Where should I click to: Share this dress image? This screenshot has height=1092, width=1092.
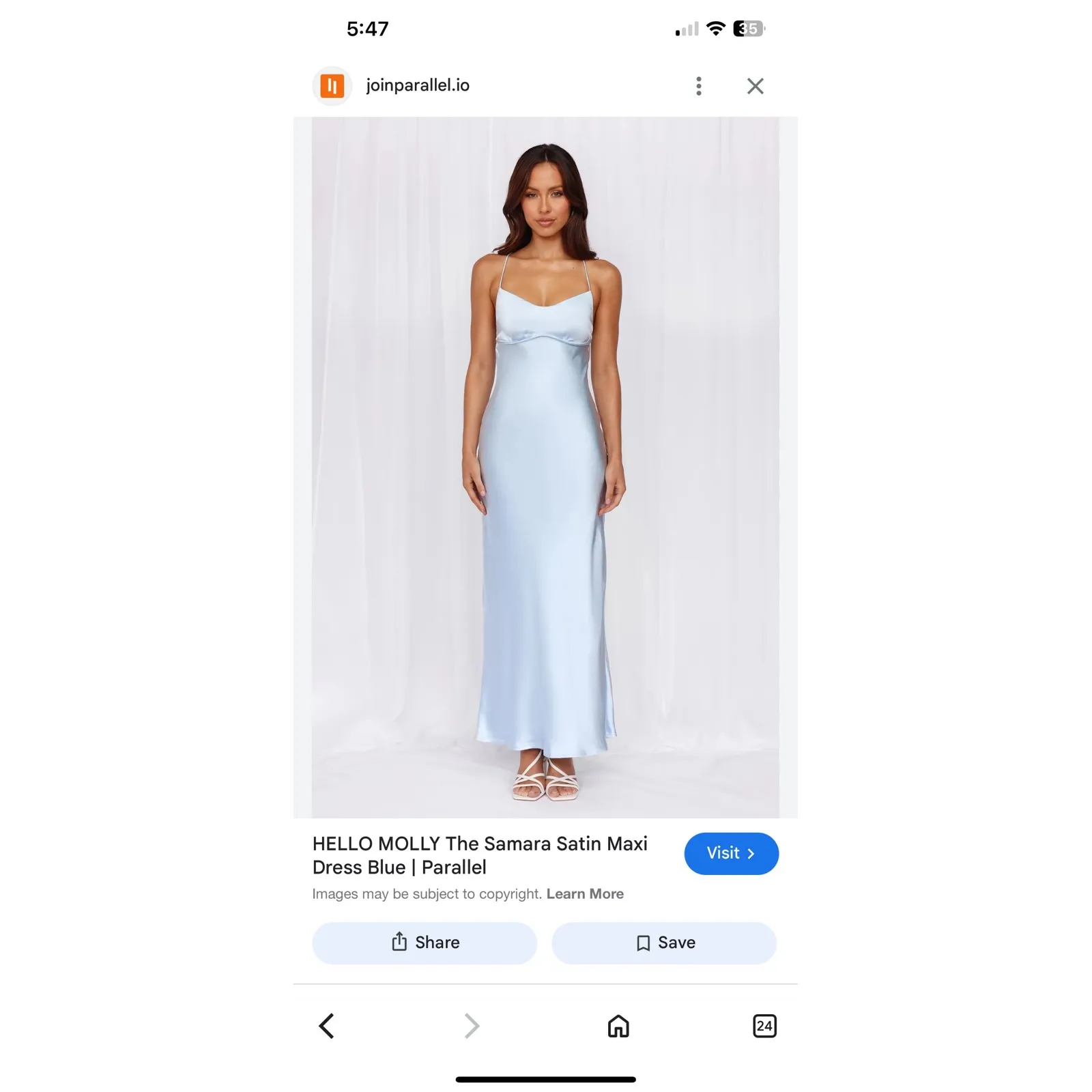pyautogui.click(x=425, y=943)
